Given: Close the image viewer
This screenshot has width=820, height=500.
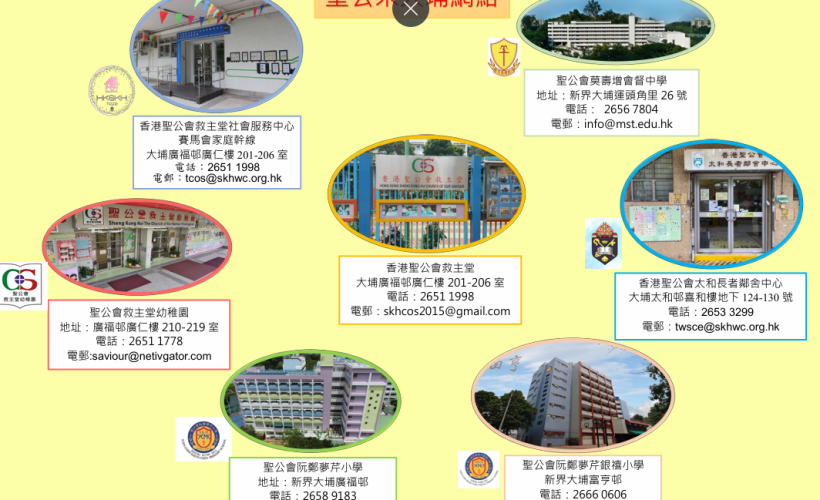Looking at the screenshot, I should (410, 9).
